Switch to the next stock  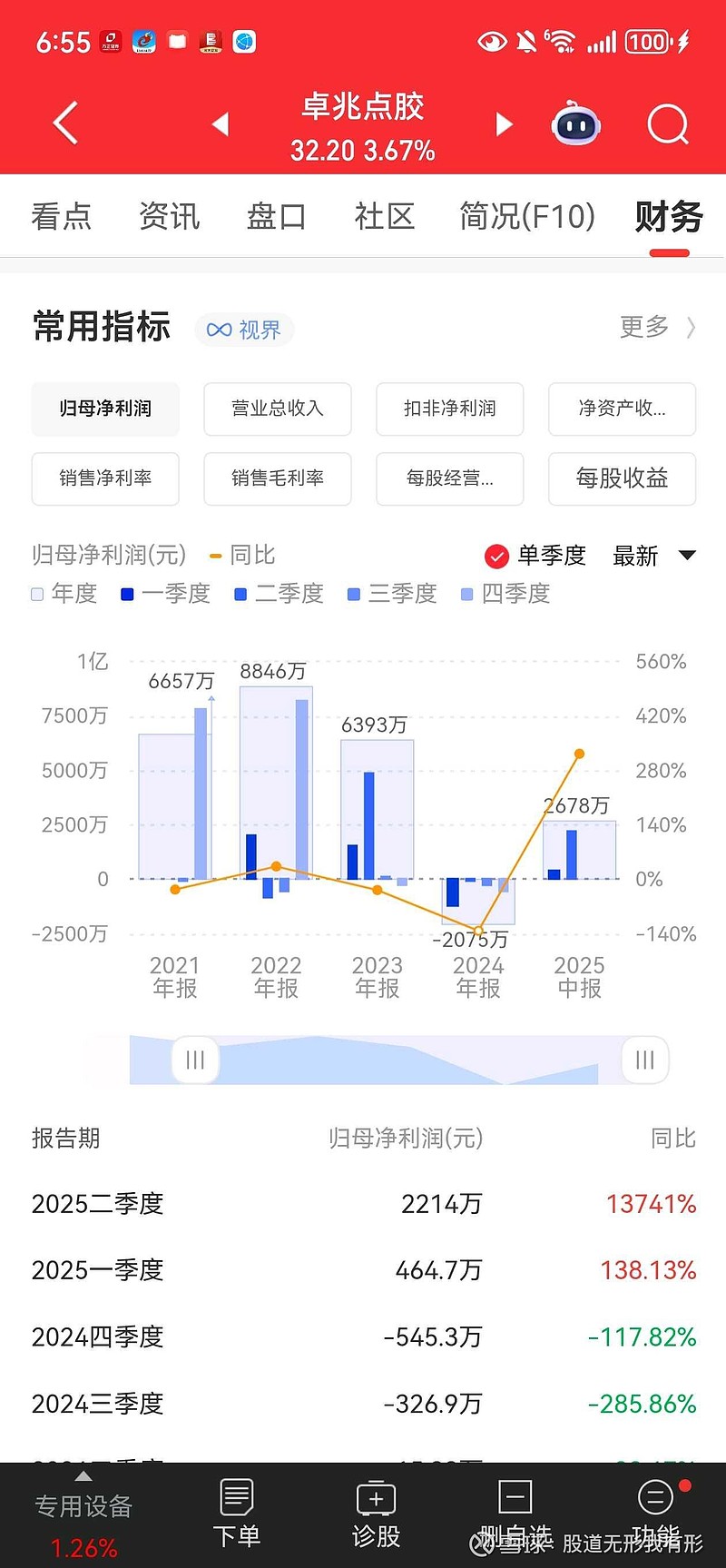[x=505, y=123]
